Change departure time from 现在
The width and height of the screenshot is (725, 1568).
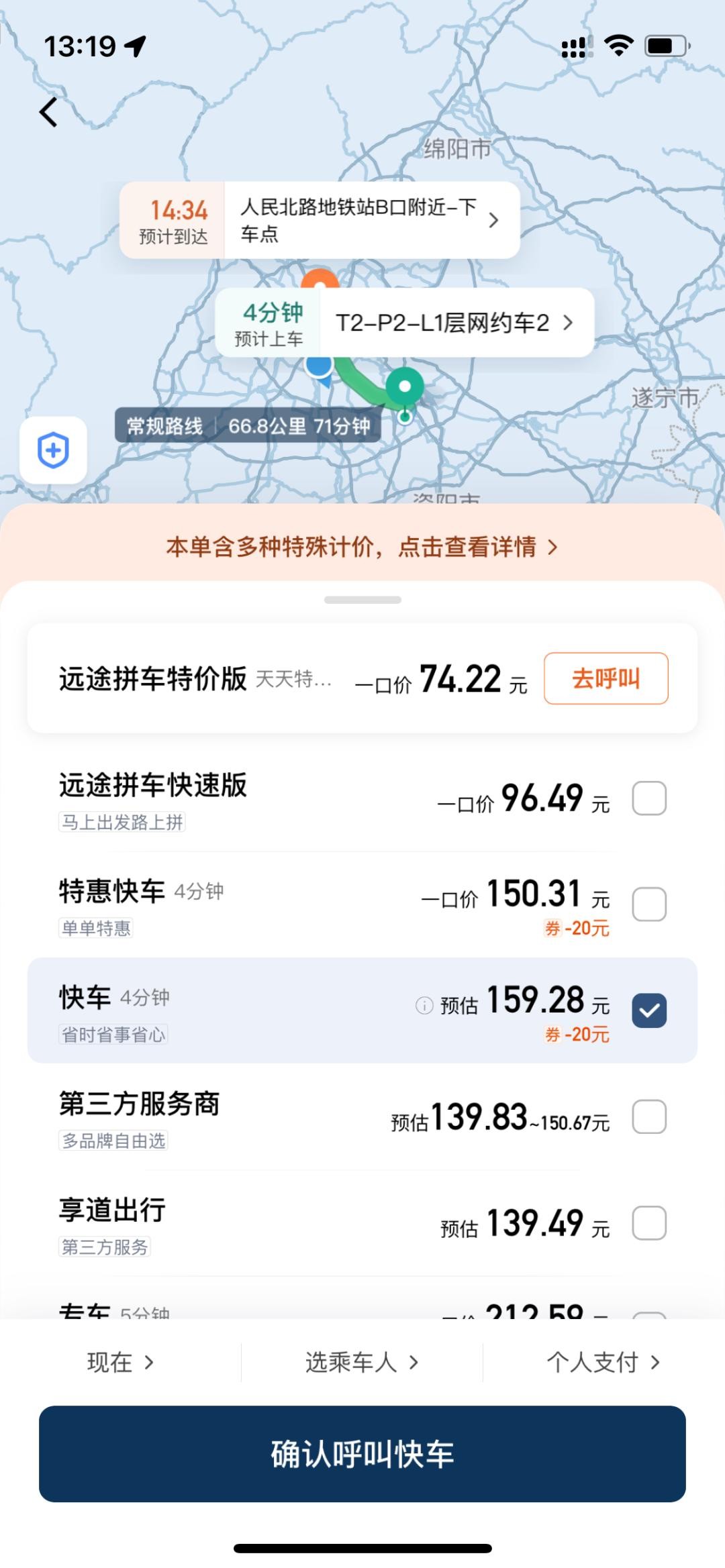coord(121,1362)
